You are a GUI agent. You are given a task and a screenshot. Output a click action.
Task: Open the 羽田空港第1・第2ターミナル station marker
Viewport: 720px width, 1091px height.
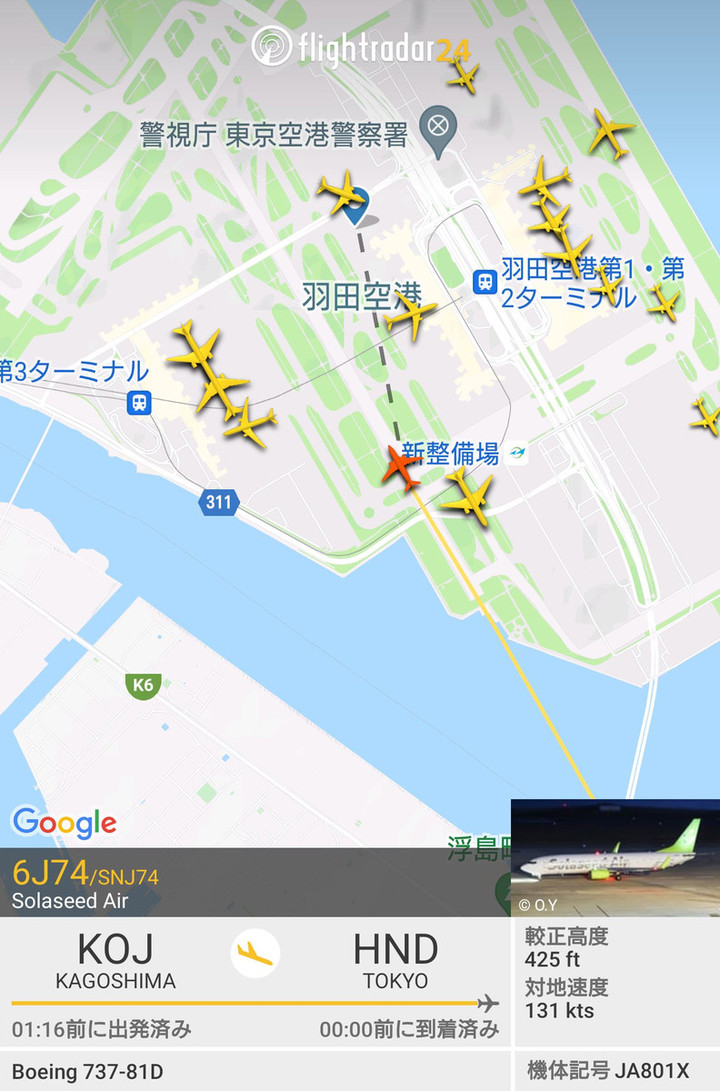485,282
